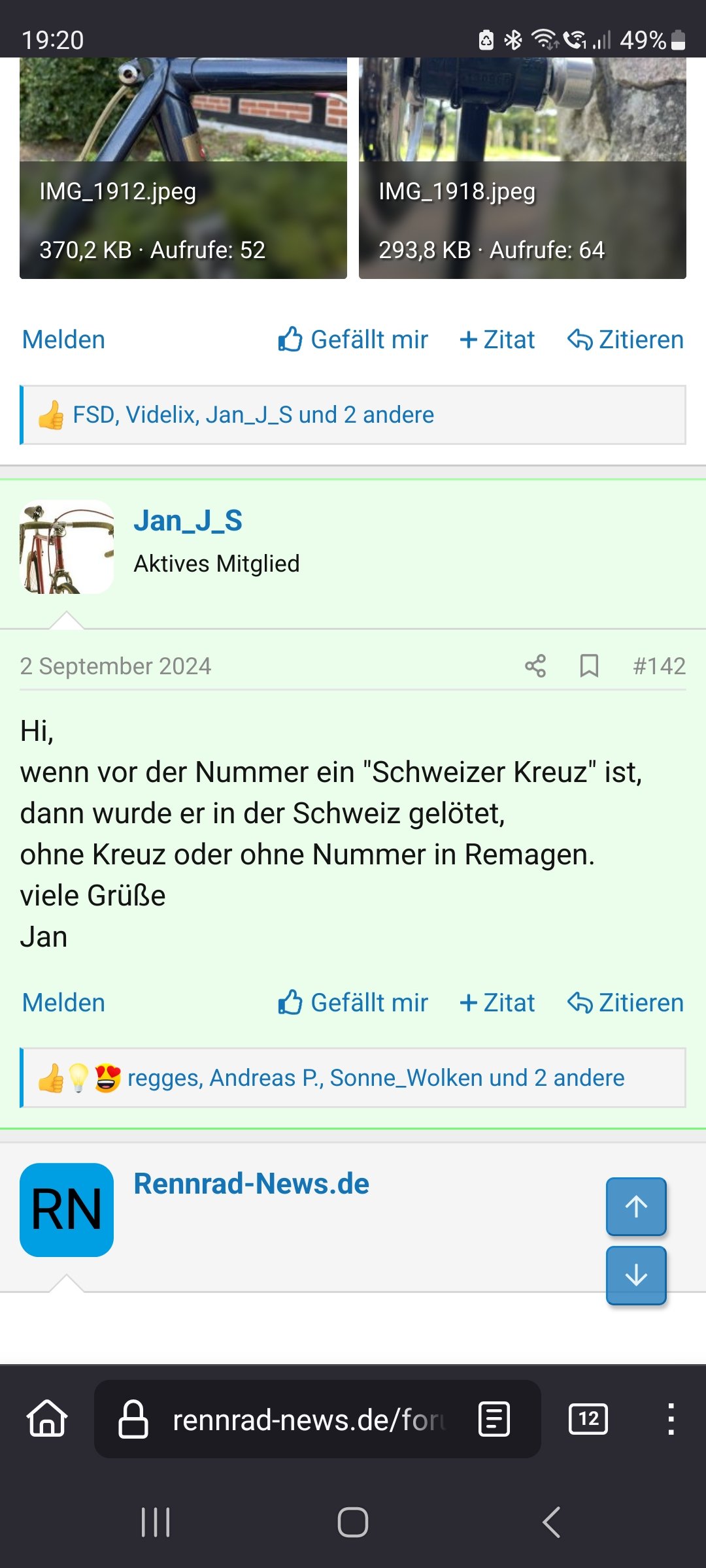Enable reader mode in address bar
The image size is (706, 1568).
click(x=494, y=1419)
